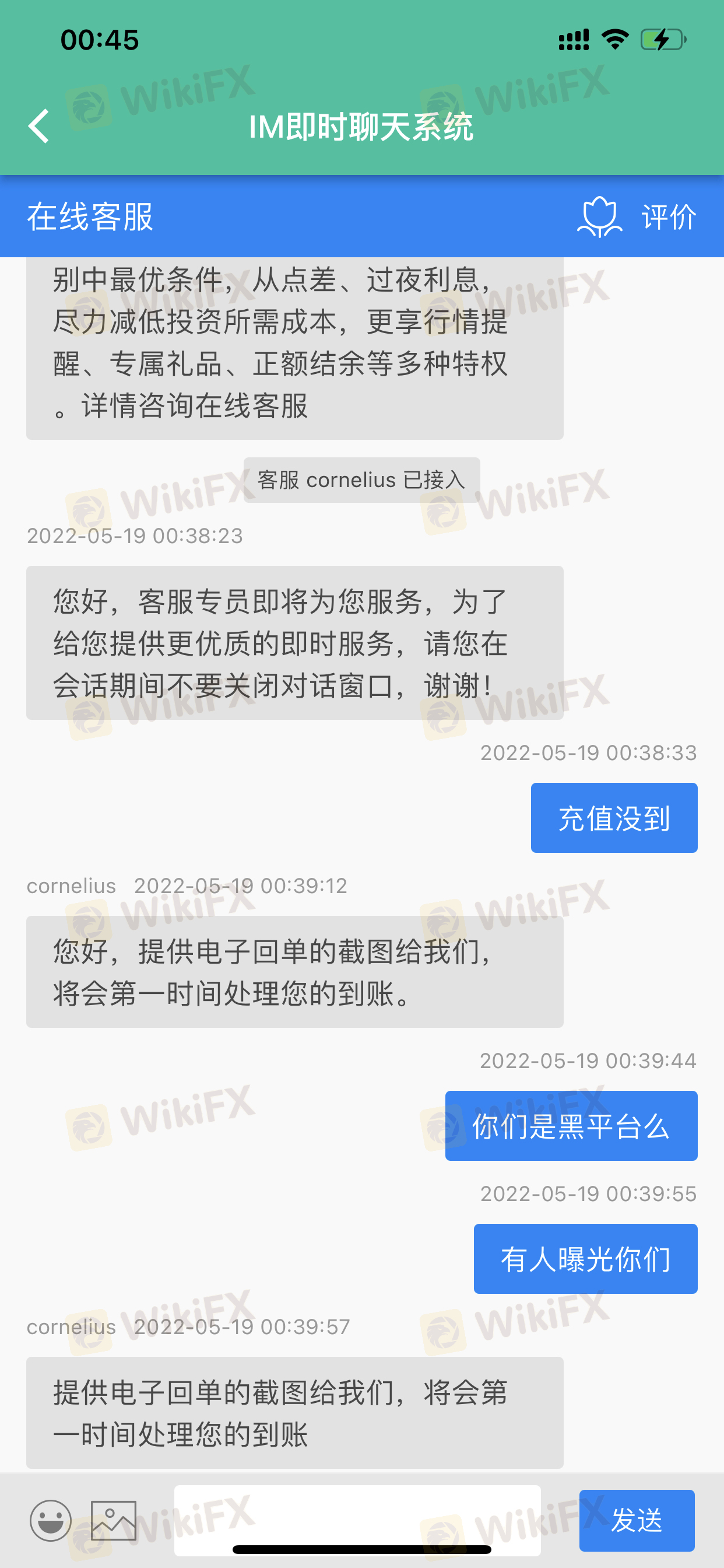This screenshot has width=724, height=1568.
Task: Focus the message input field
Action: point(357,1513)
